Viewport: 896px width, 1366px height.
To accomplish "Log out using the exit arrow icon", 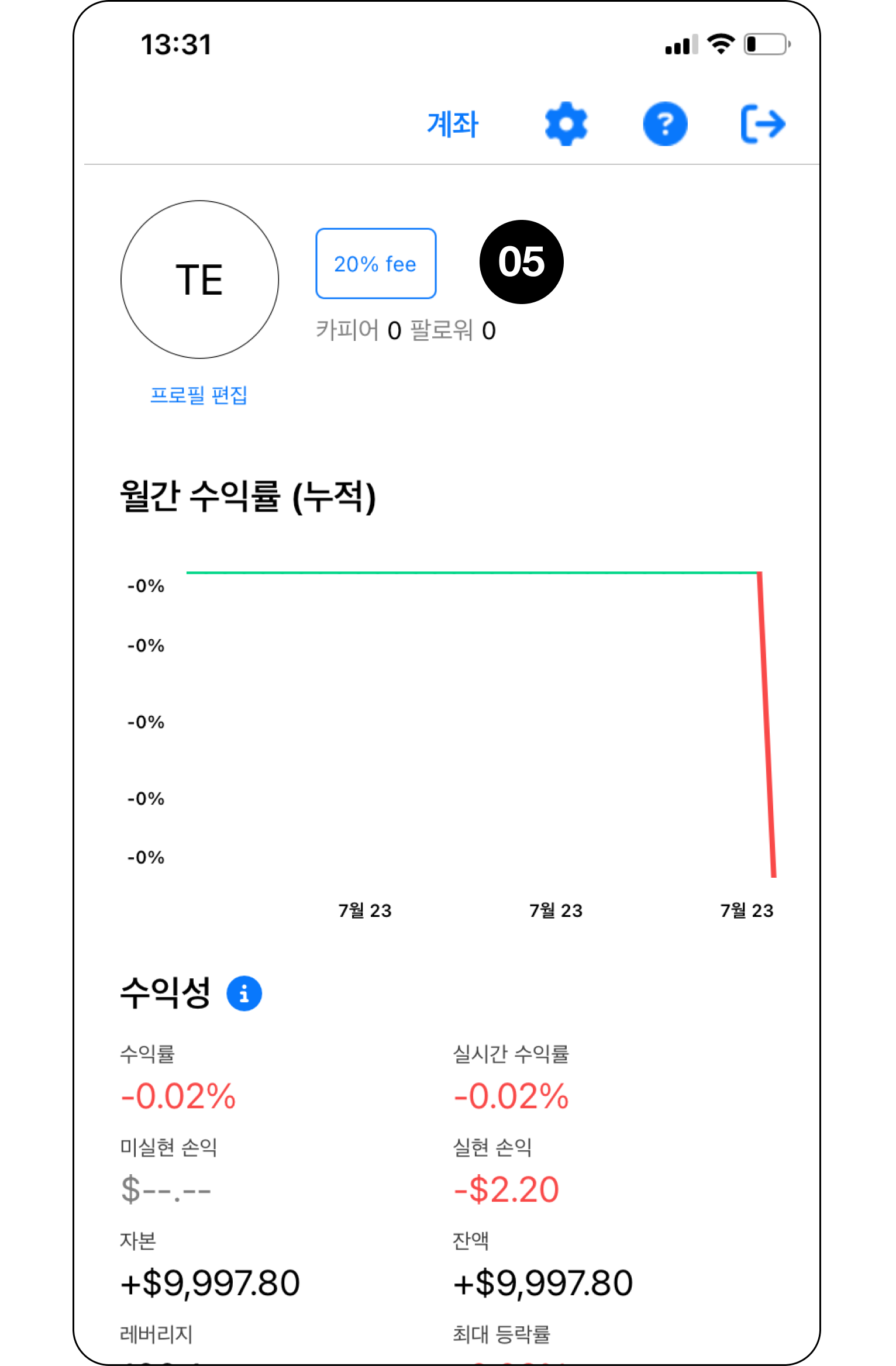I will [x=763, y=124].
